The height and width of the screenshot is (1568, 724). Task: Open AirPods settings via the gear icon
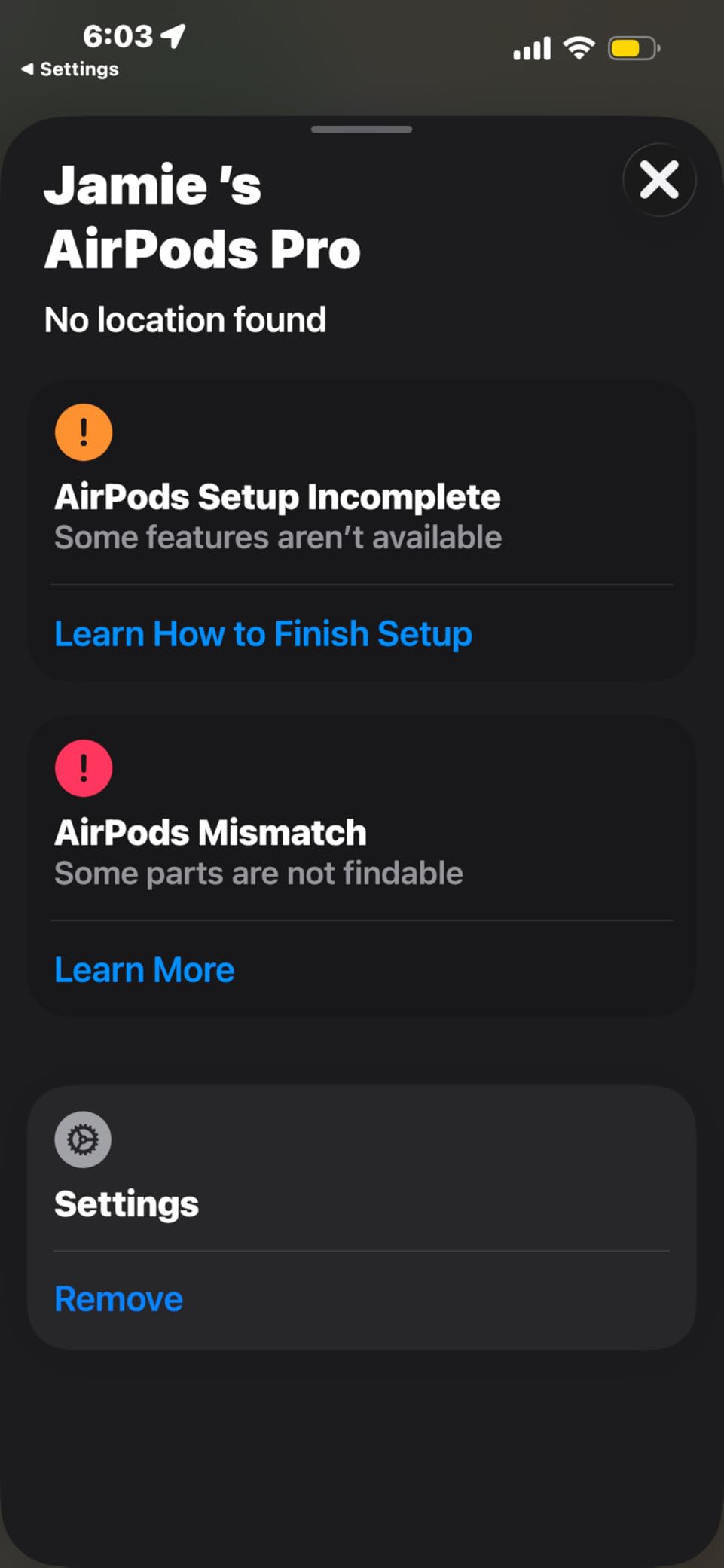[83, 1139]
